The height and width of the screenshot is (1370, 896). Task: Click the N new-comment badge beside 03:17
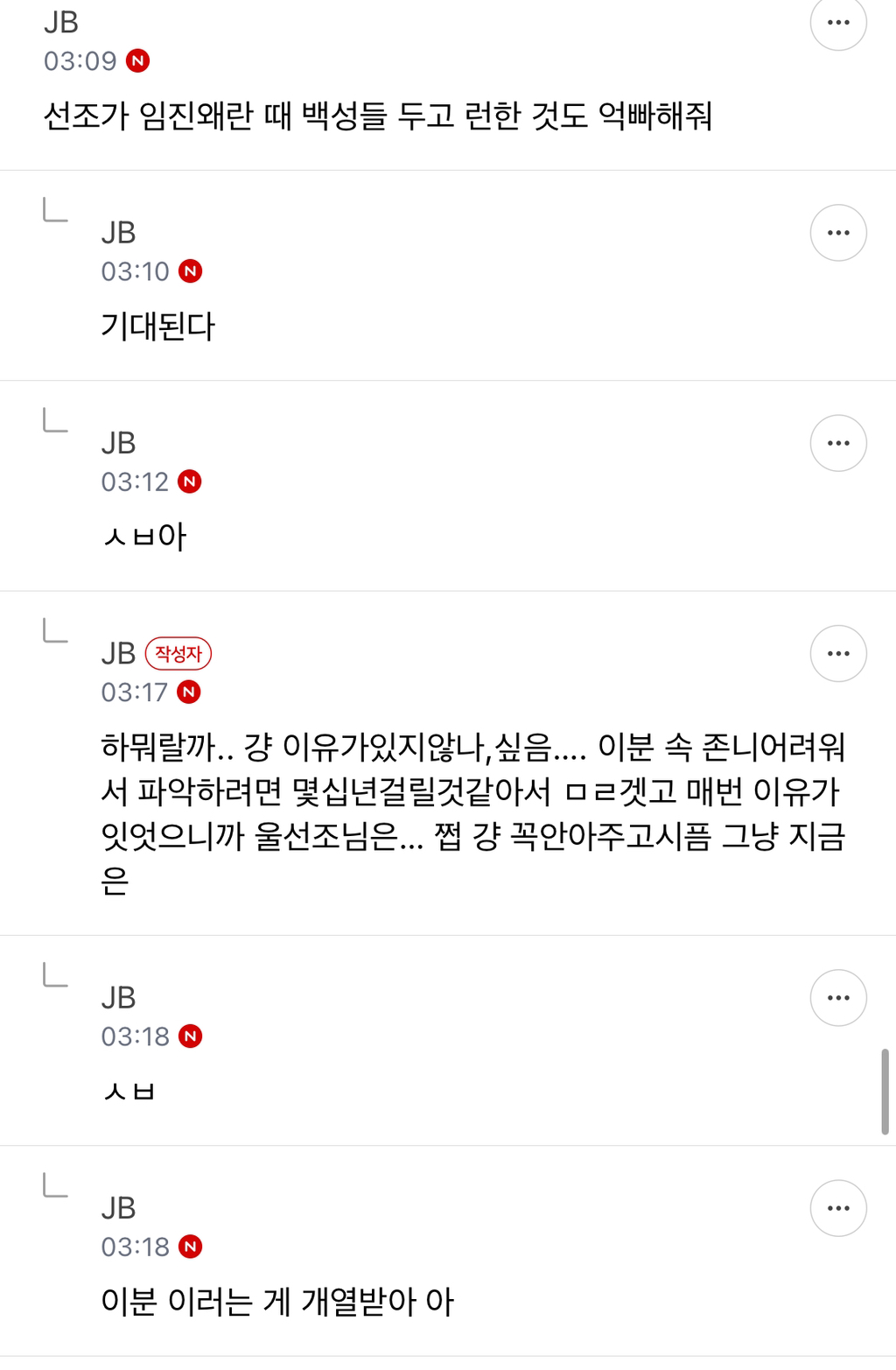(x=191, y=692)
